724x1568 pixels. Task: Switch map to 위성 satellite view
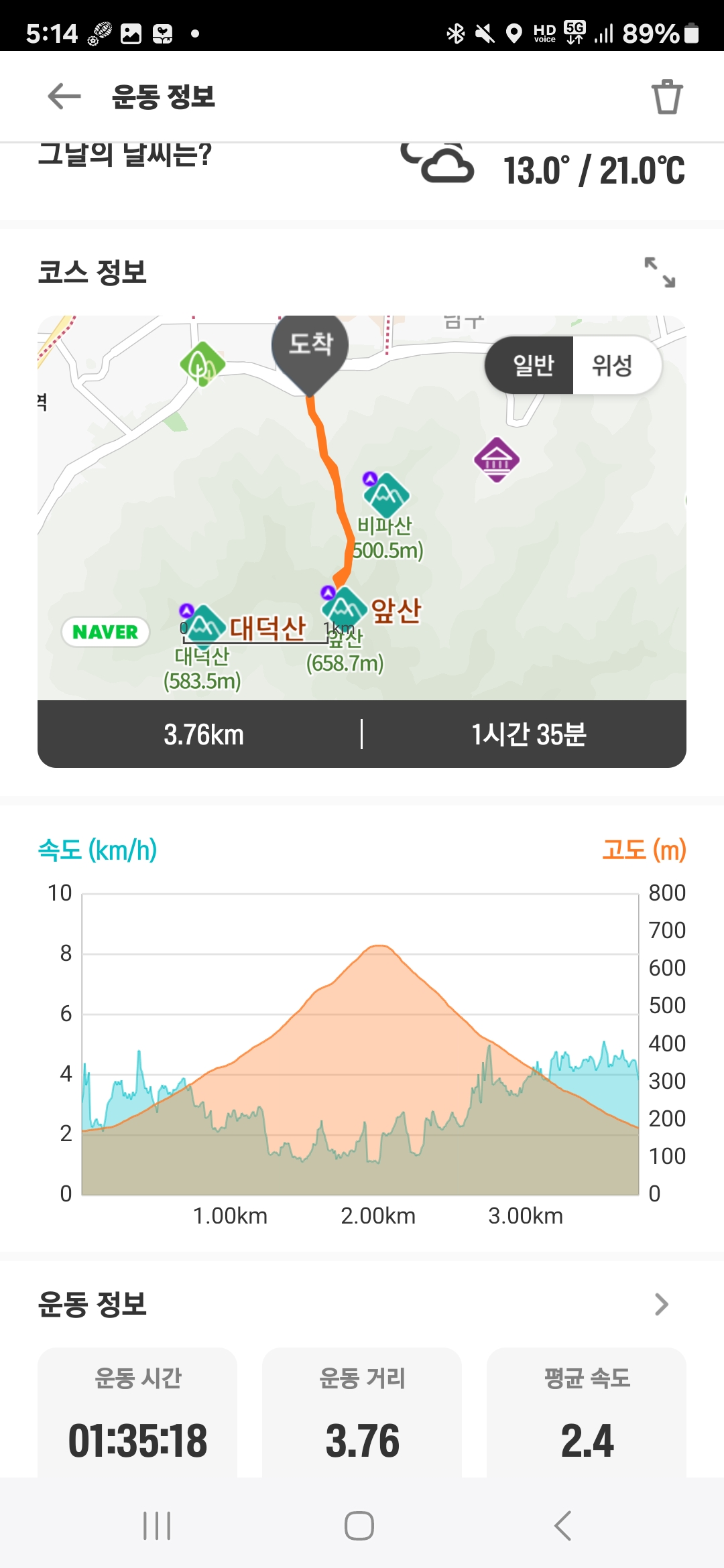tap(613, 365)
